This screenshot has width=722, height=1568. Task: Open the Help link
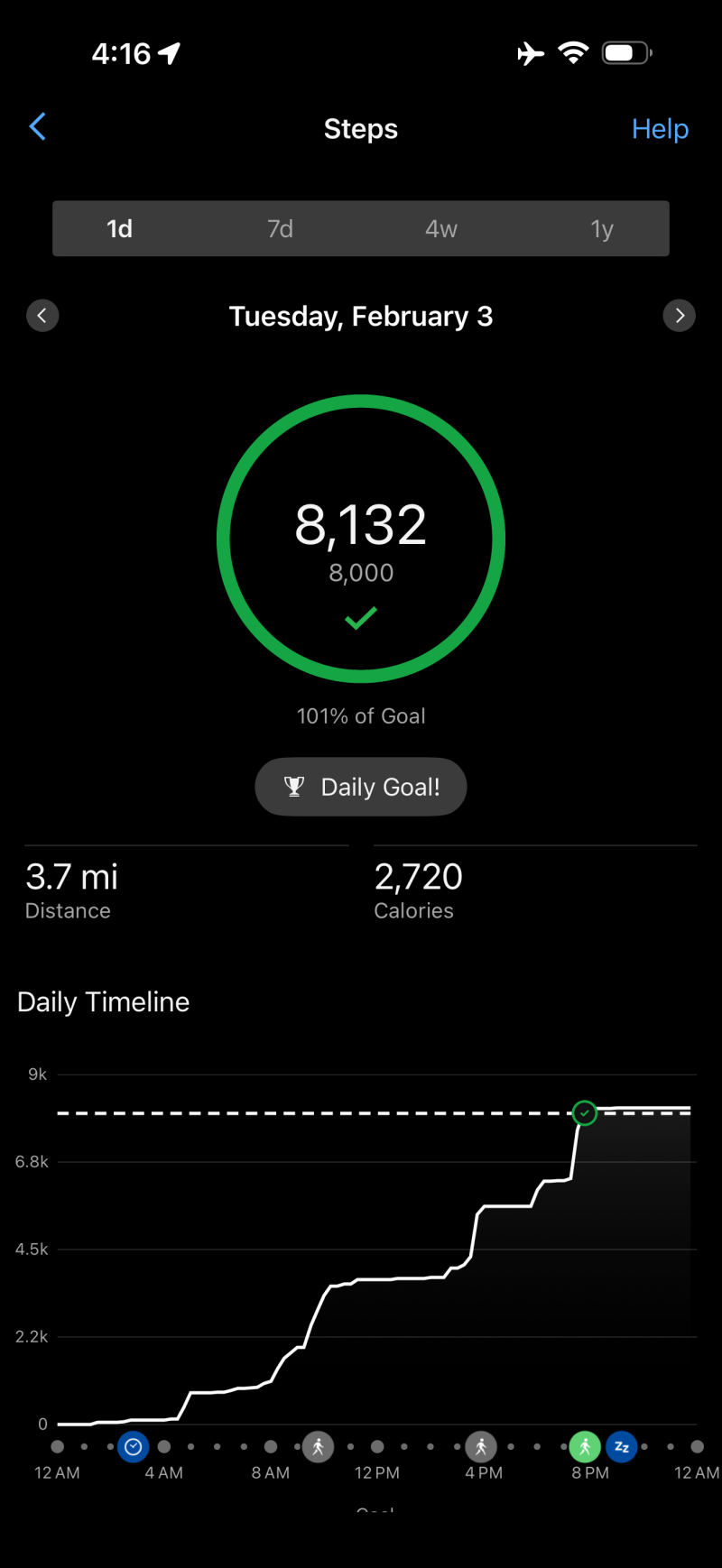pos(660,129)
